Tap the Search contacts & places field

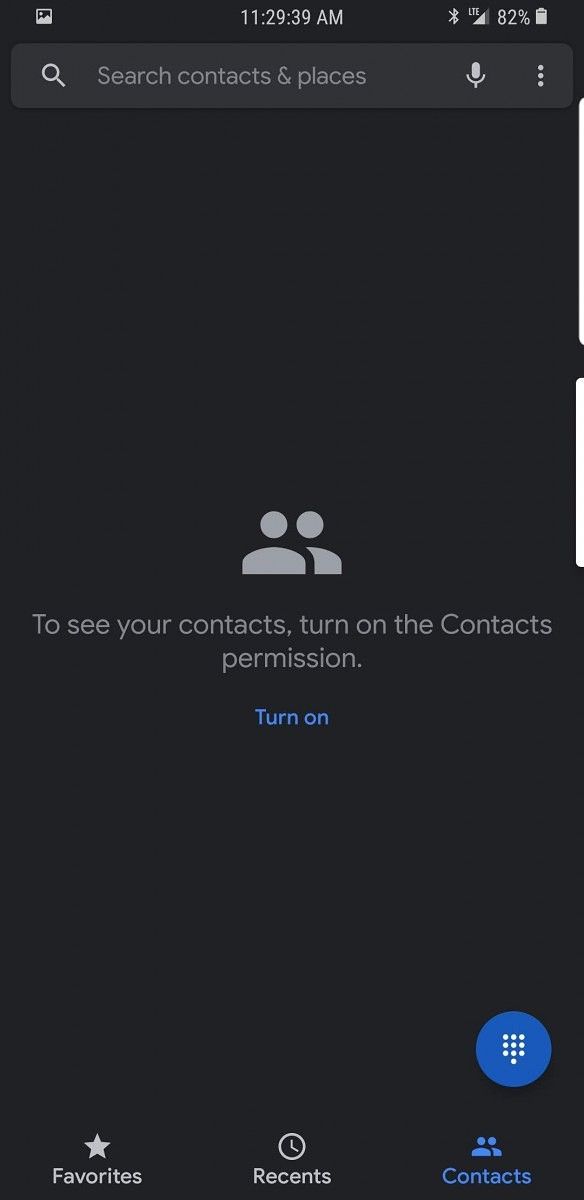(291, 75)
